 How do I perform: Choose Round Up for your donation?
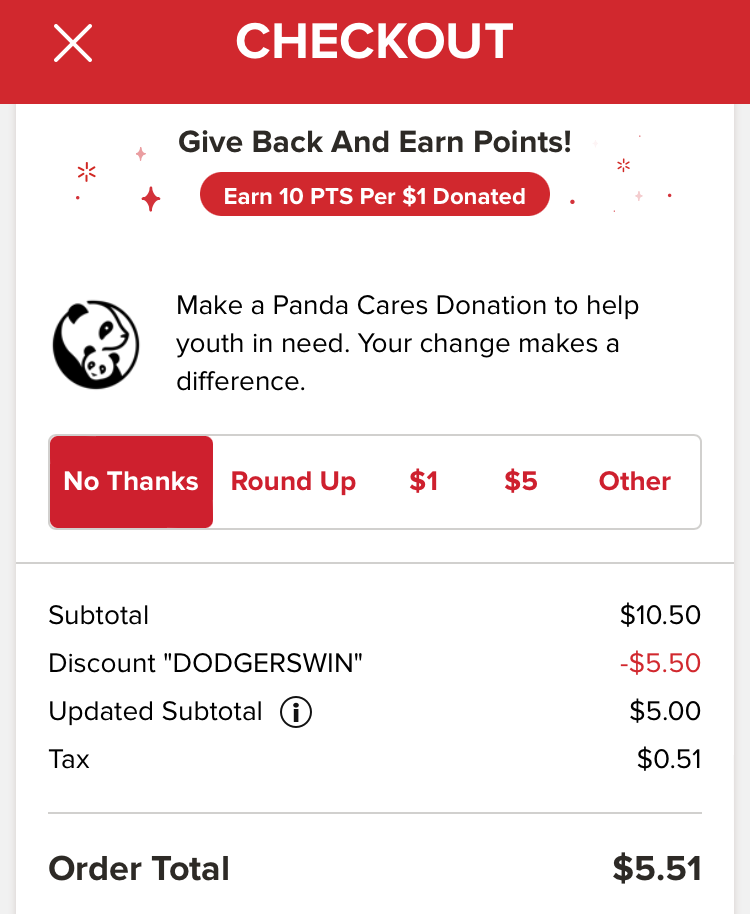click(x=292, y=481)
